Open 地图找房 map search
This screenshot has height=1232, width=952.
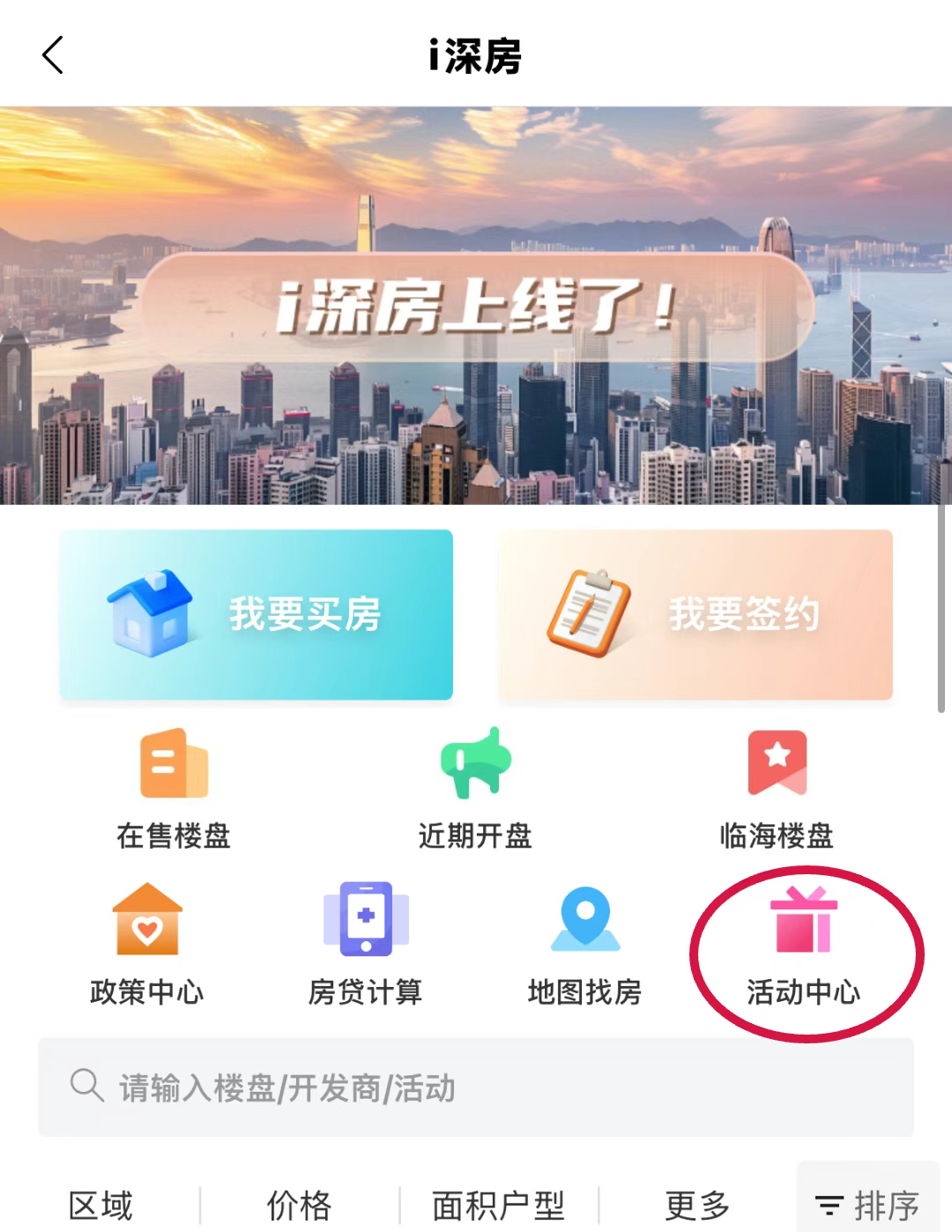click(x=584, y=943)
